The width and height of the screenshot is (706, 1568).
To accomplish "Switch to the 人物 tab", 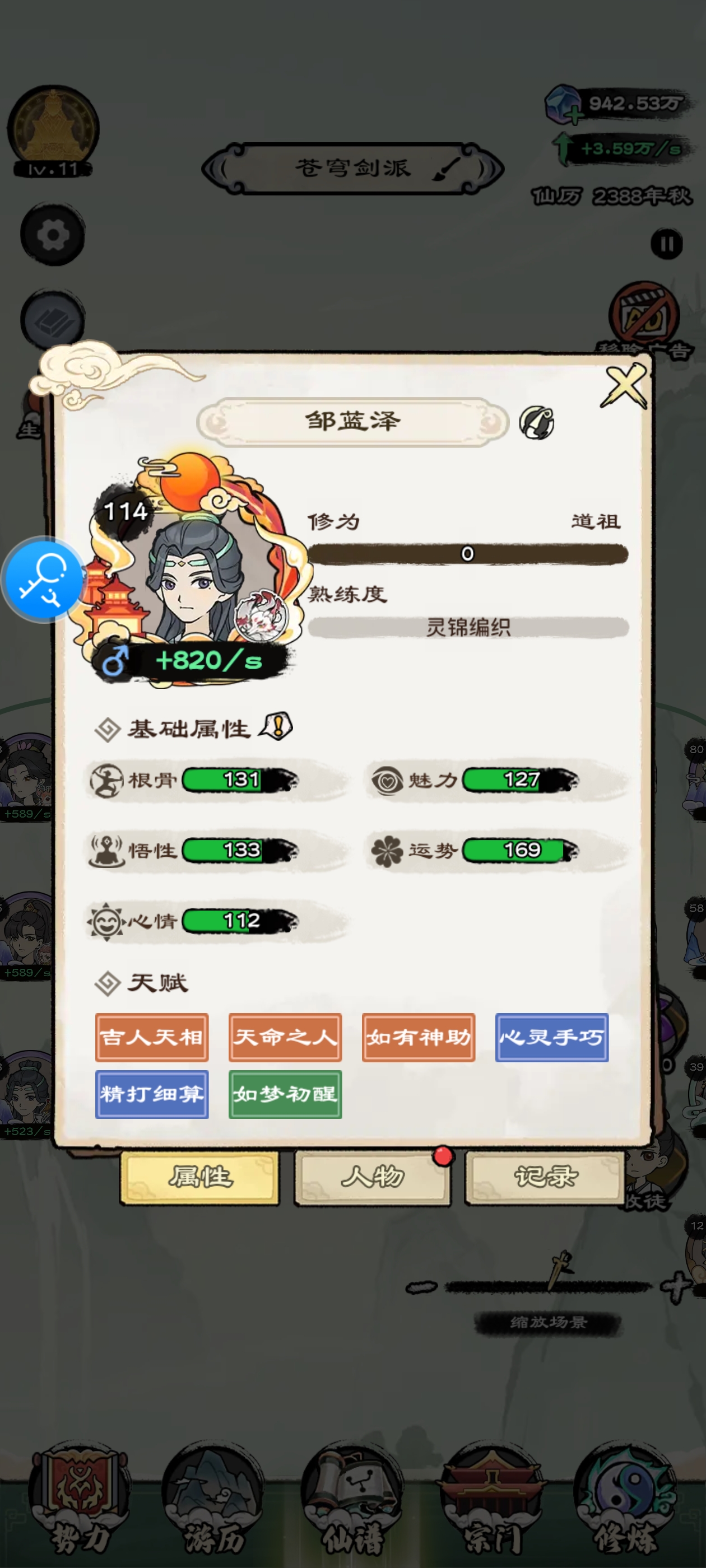I will pos(372,1177).
